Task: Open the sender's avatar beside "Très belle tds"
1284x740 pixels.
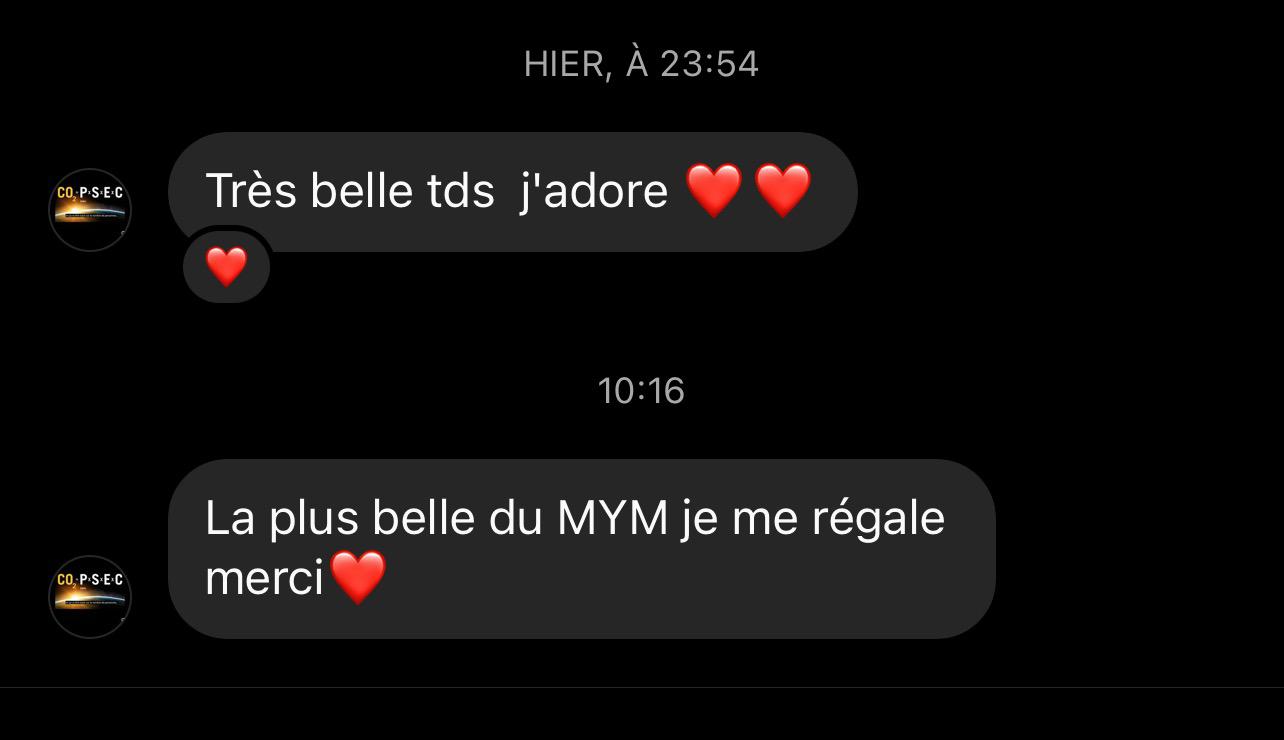Action: pos(90,210)
